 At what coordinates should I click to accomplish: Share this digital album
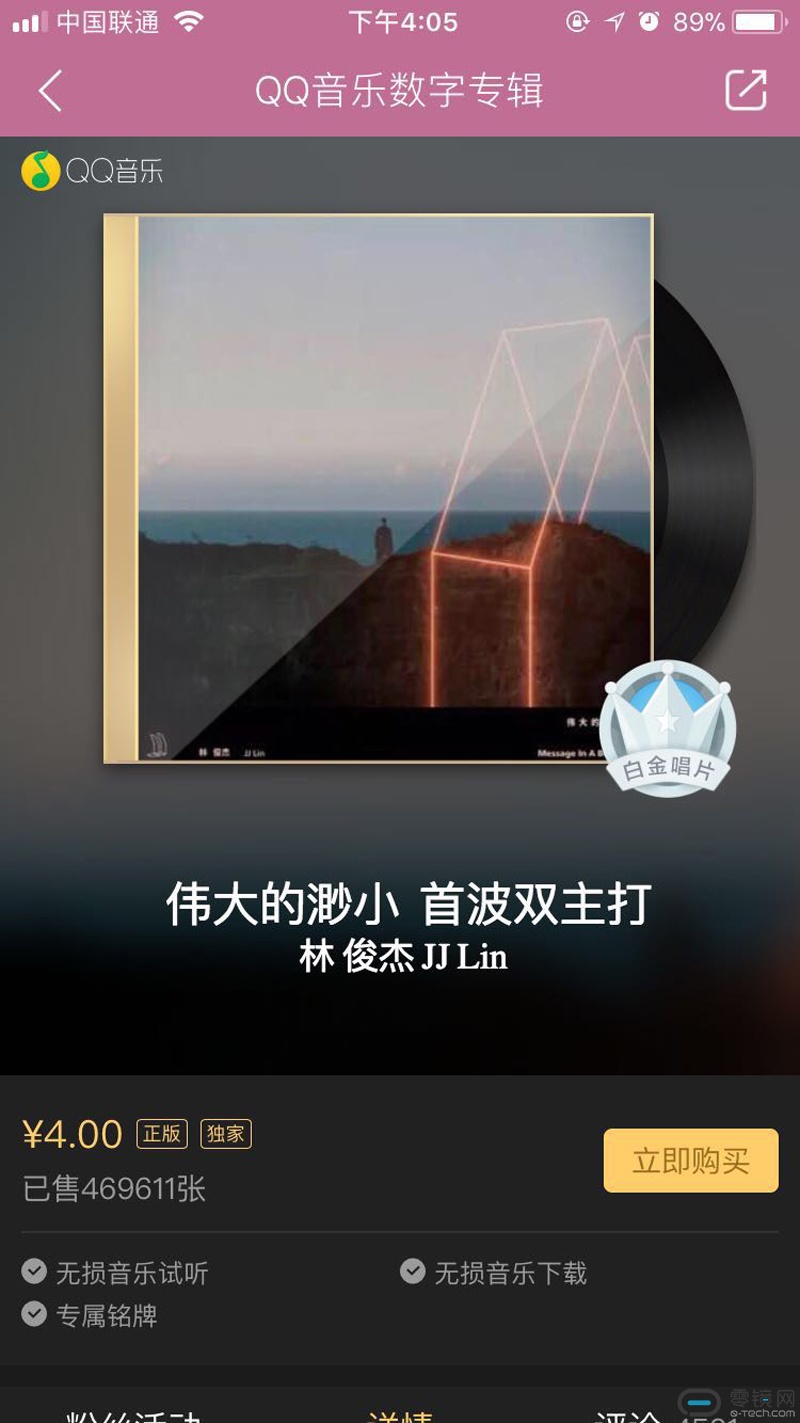[x=745, y=91]
